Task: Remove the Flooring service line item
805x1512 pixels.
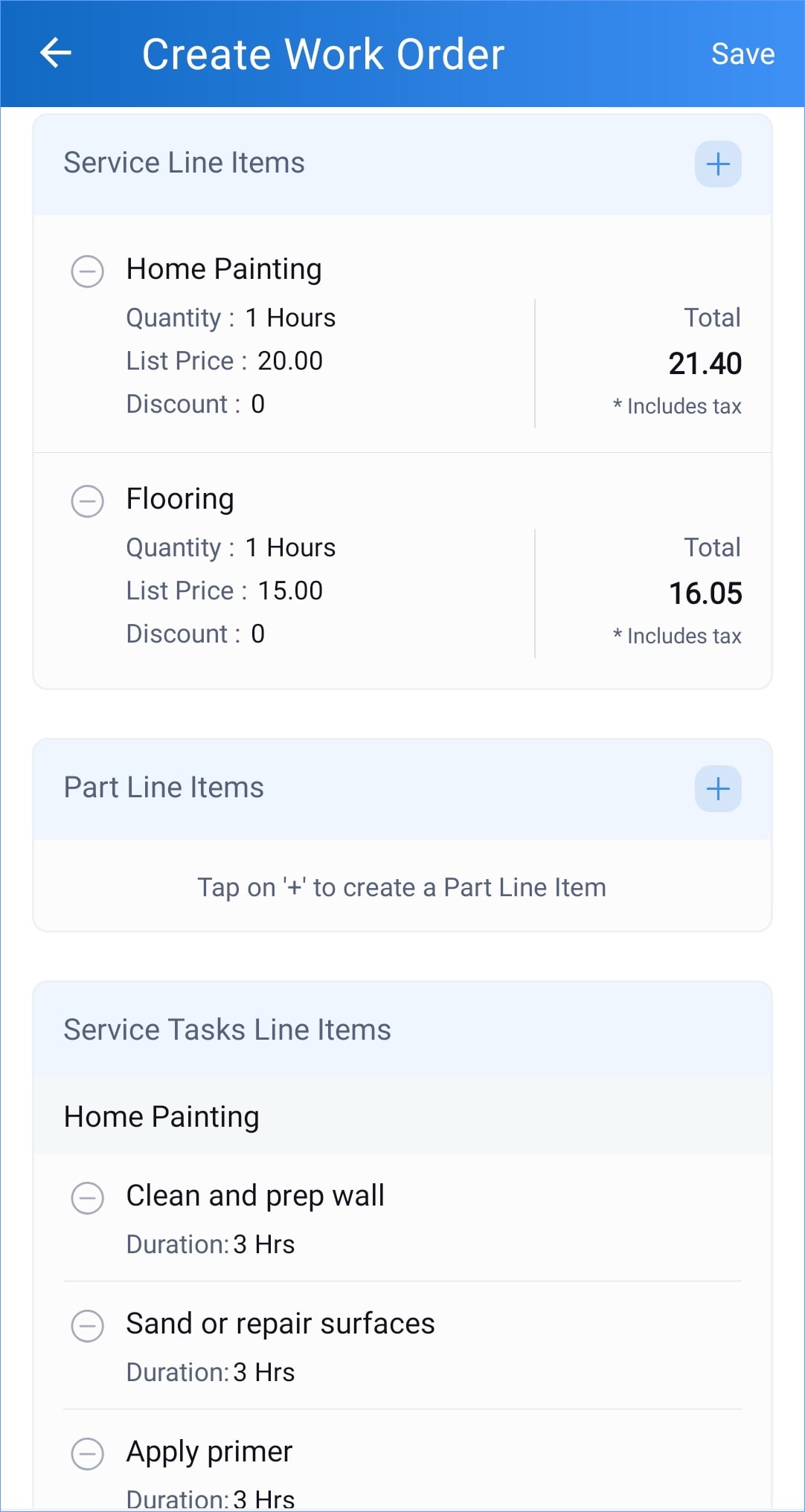Action: pos(87,501)
